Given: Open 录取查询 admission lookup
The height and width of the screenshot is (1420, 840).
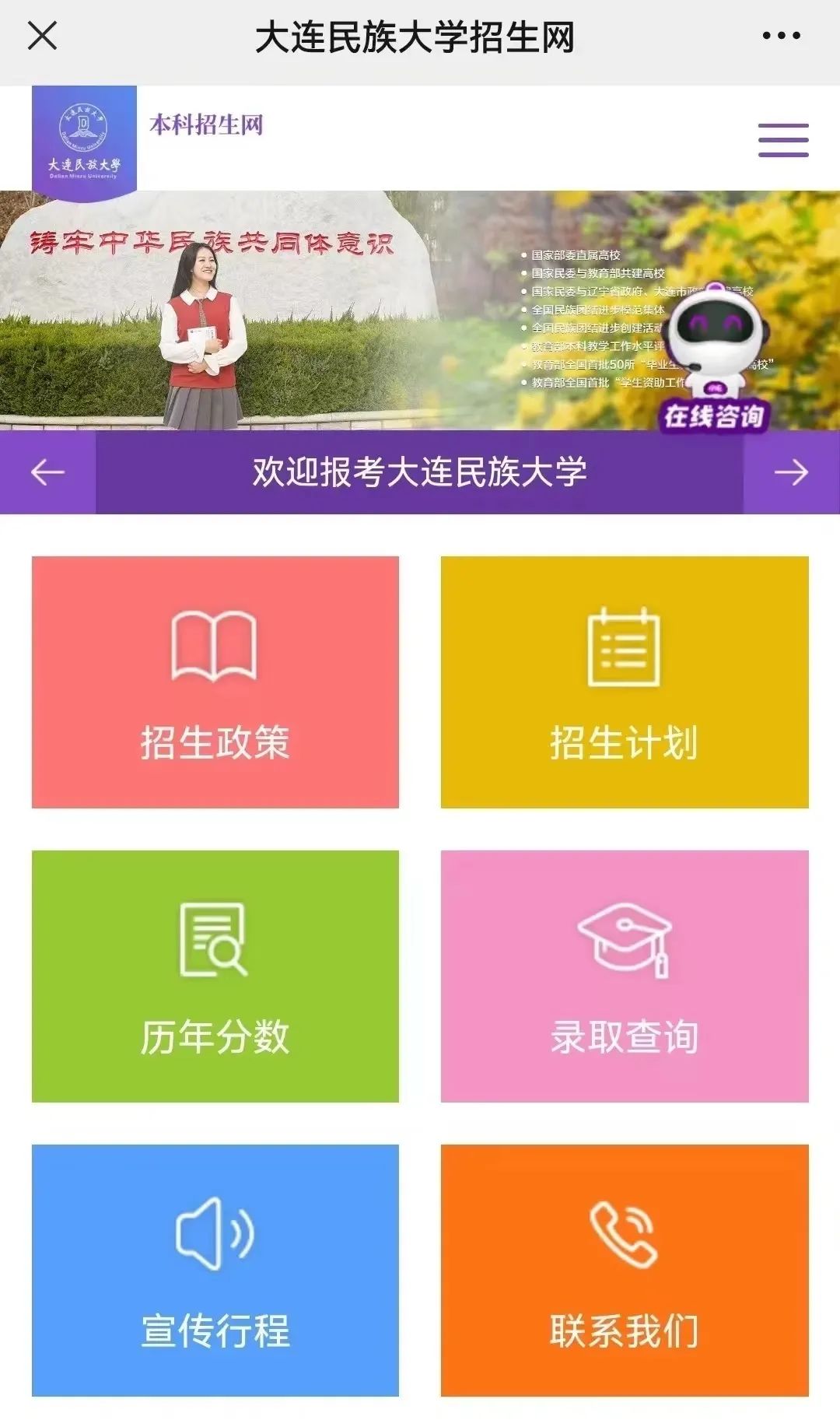Looking at the screenshot, I should (625, 976).
